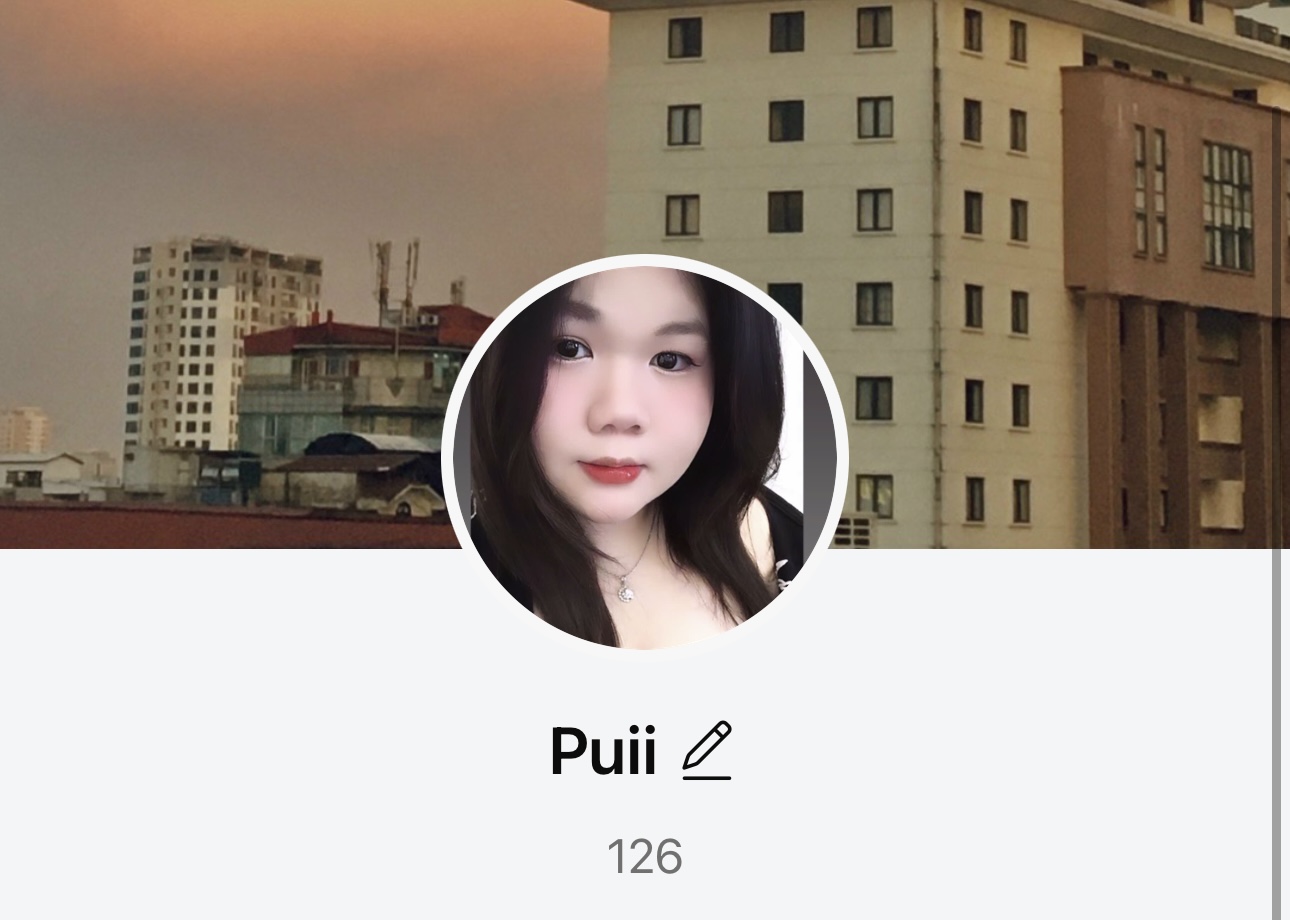Open the circular profile photo
This screenshot has height=920, width=1290.
click(x=645, y=455)
